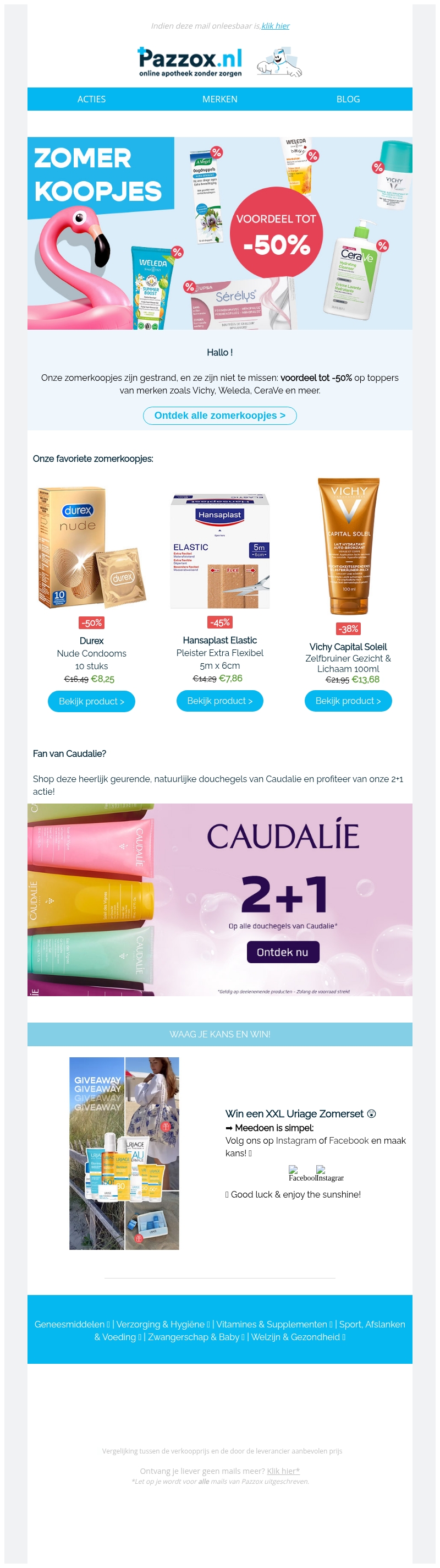
Task: Open the Geneesmiddelen category
Action: [x=69, y=1324]
